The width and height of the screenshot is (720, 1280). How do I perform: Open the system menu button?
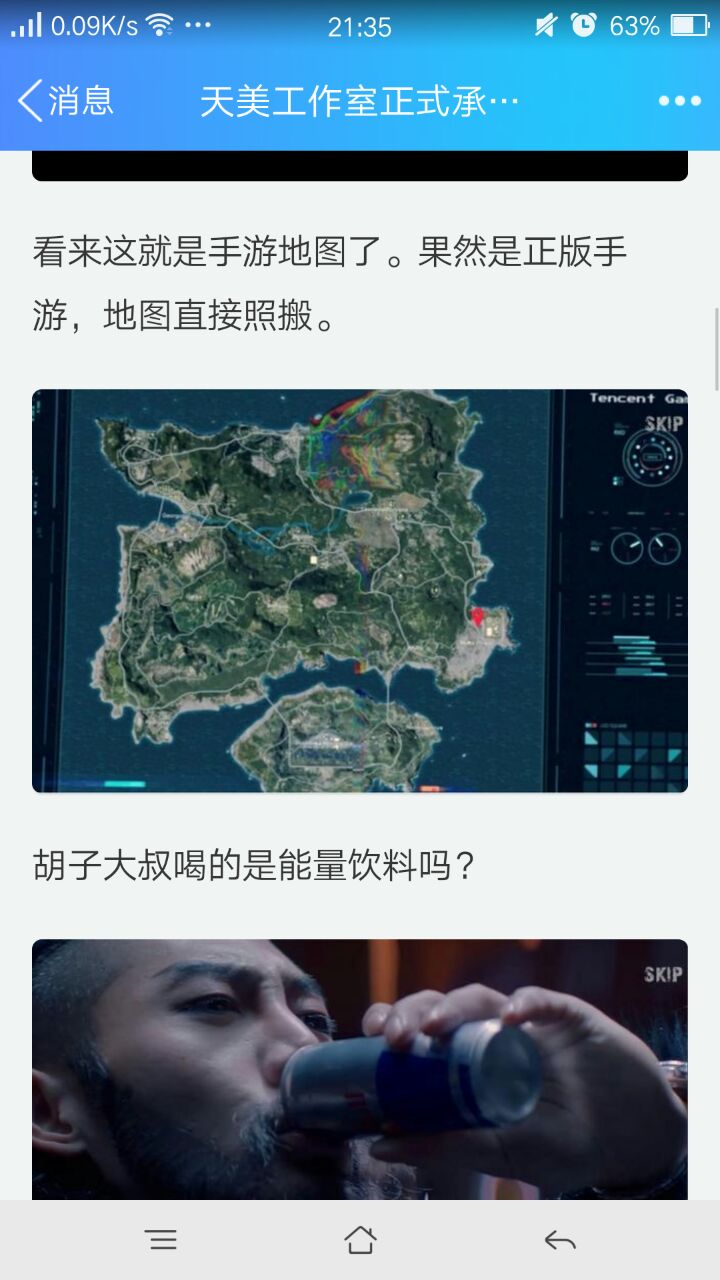tap(161, 1240)
